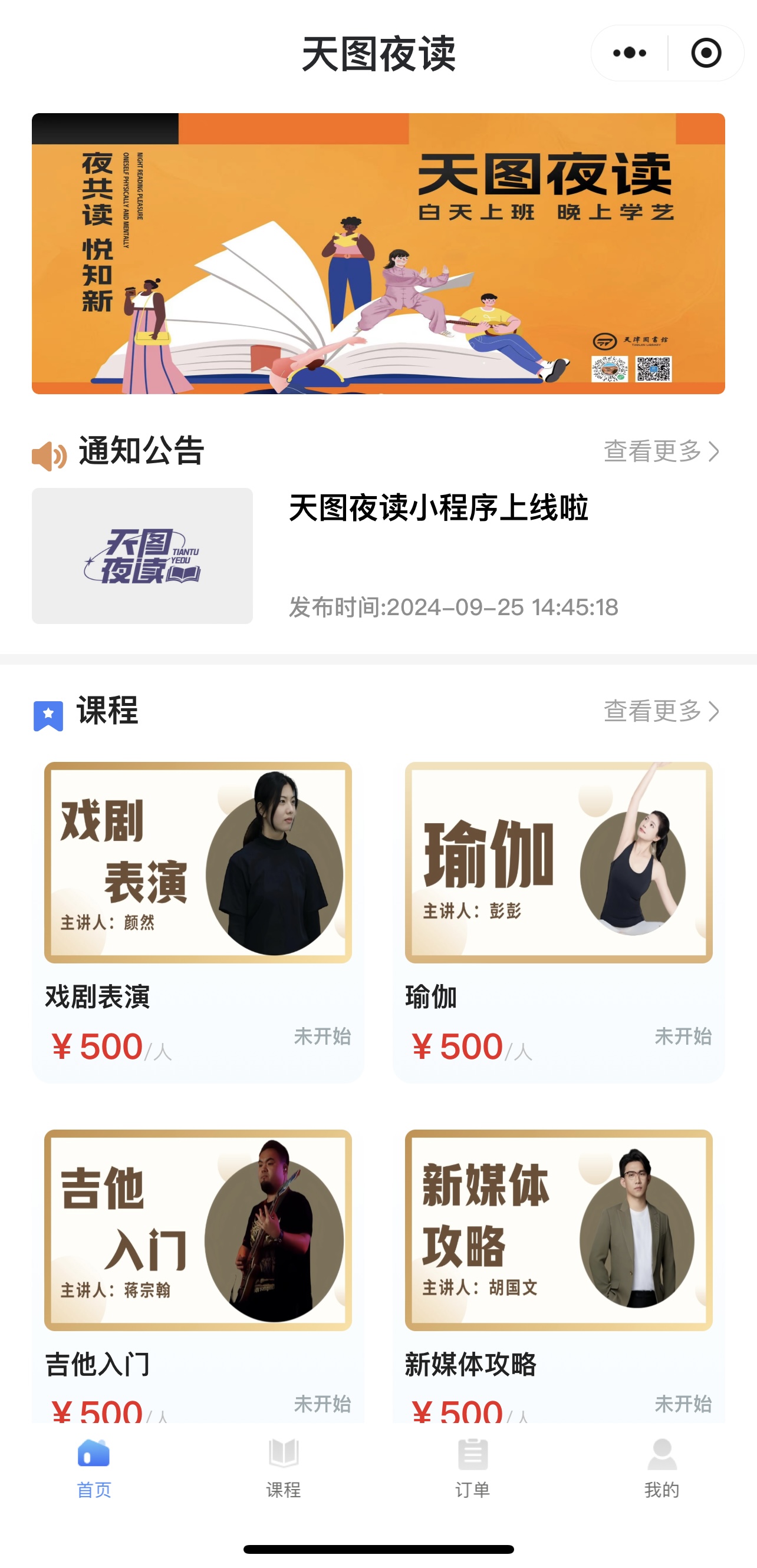Viewport: 757px width, 1568px height.
Task: Open the 戏剧表演 course card
Action: pos(198,919)
